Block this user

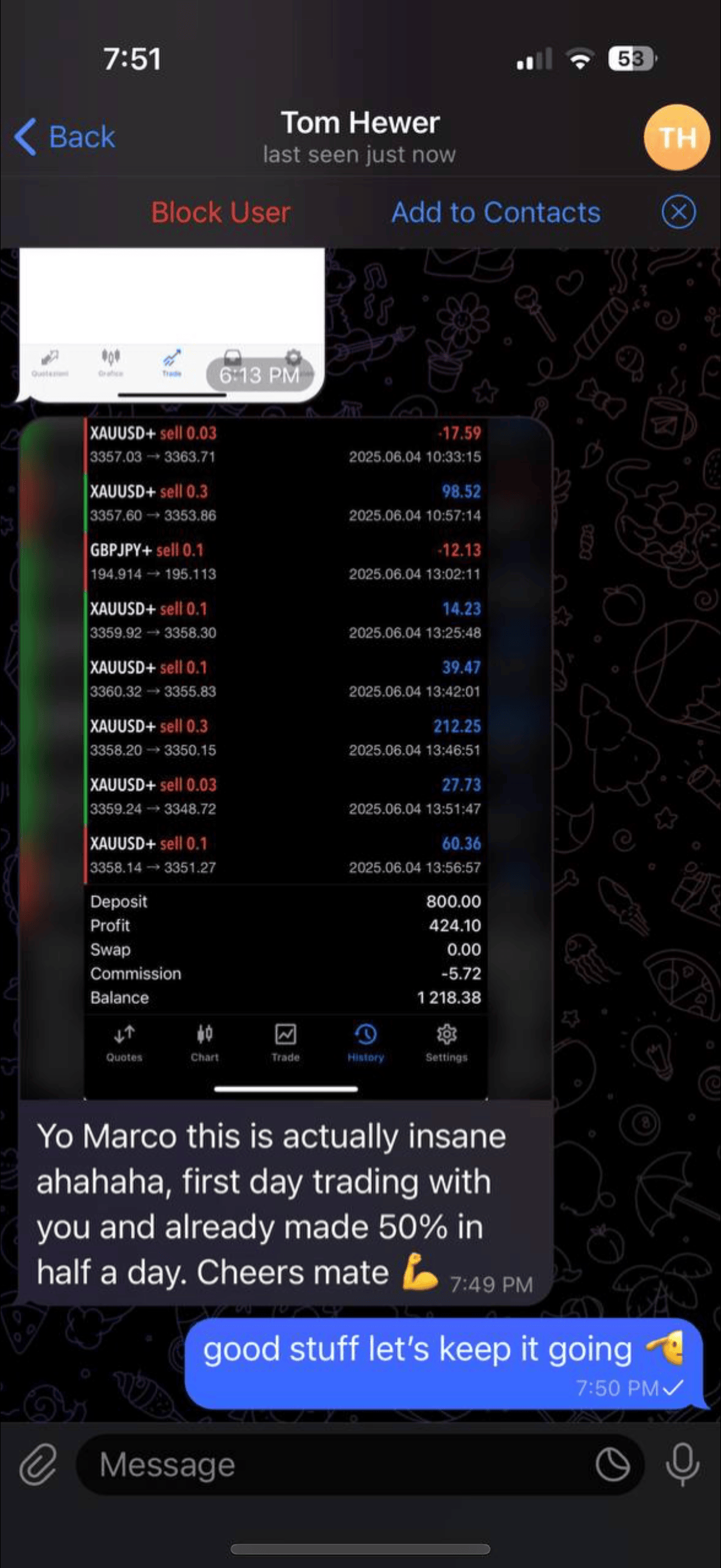point(220,212)
